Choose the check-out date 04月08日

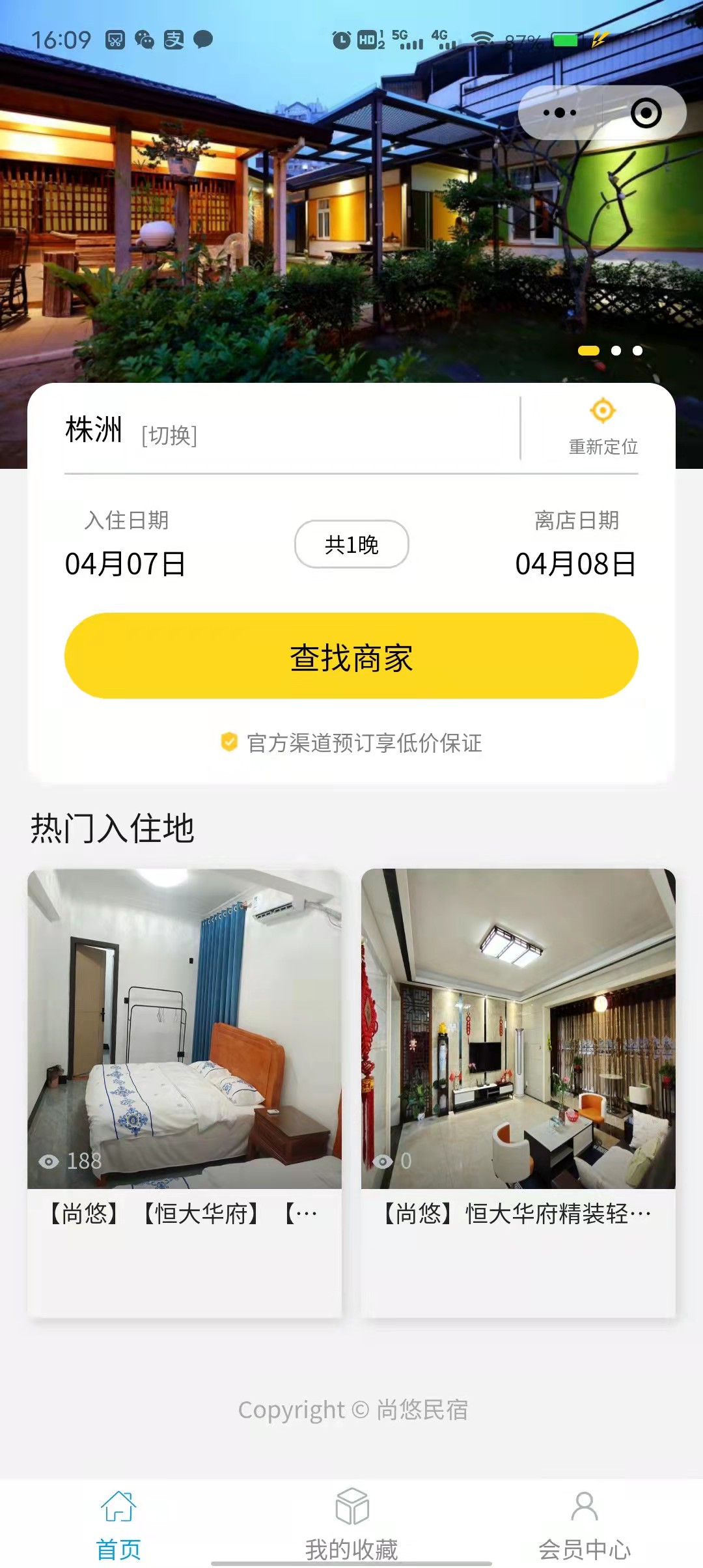coord(575,563)
